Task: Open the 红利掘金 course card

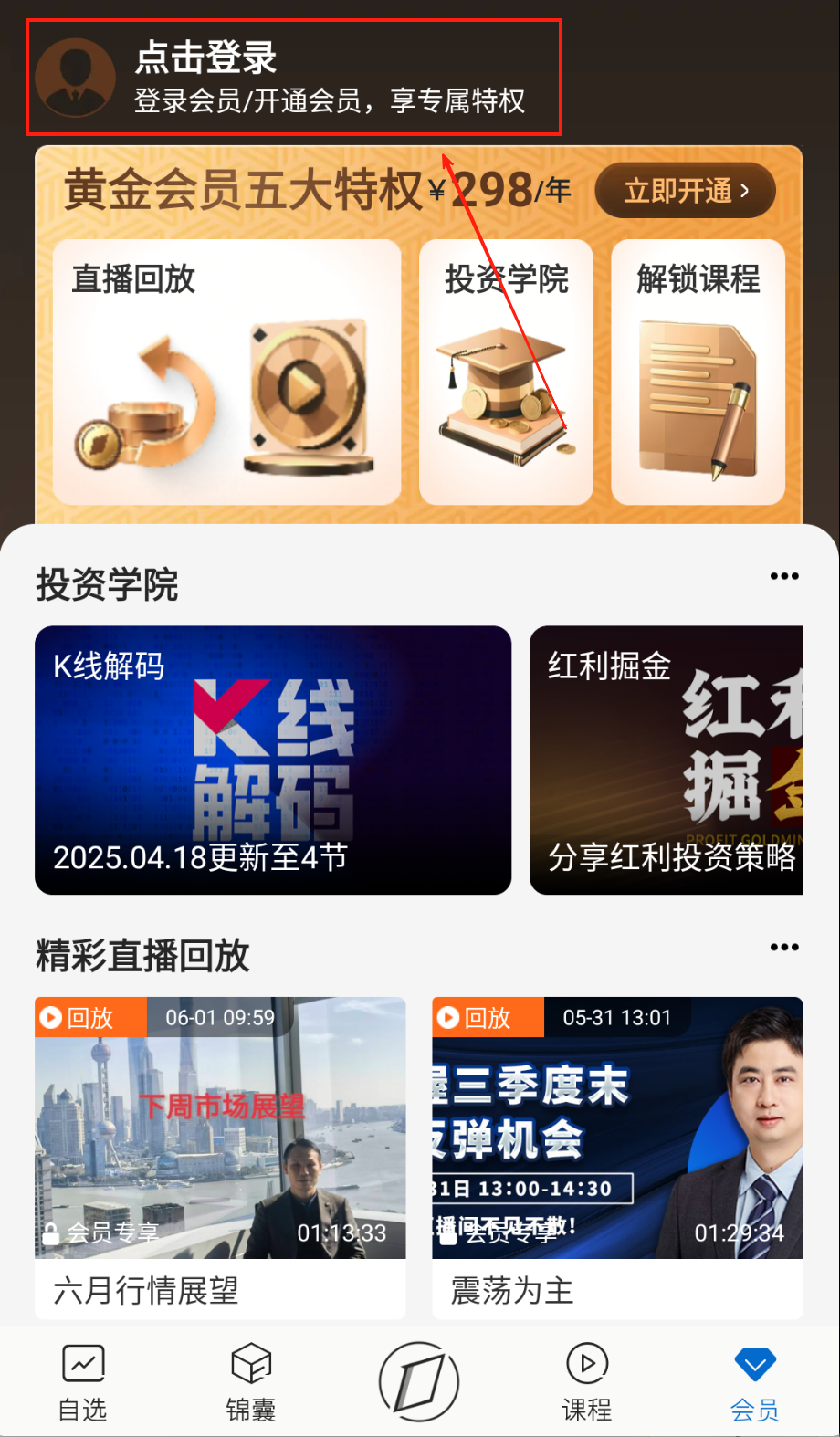Action: [667, 760]
